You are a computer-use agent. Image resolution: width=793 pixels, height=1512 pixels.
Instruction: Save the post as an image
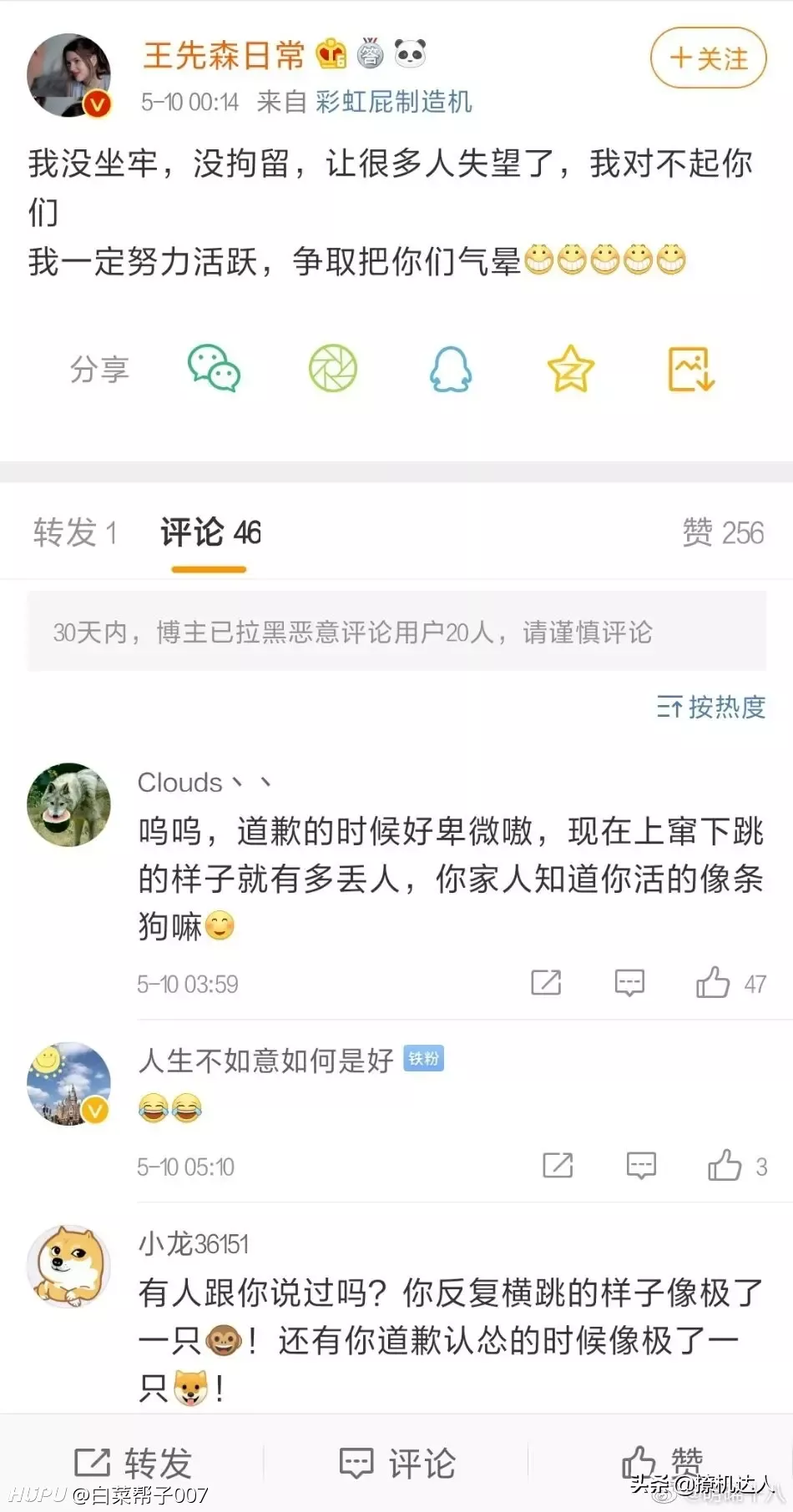691,369
